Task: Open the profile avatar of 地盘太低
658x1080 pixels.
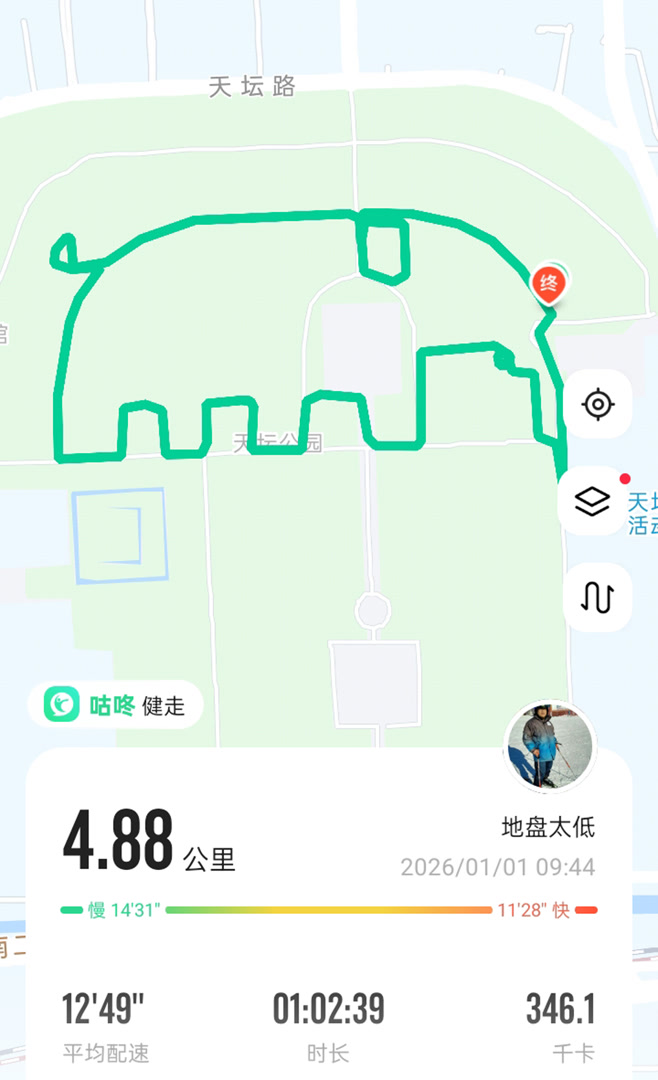Action: [548, 746]
